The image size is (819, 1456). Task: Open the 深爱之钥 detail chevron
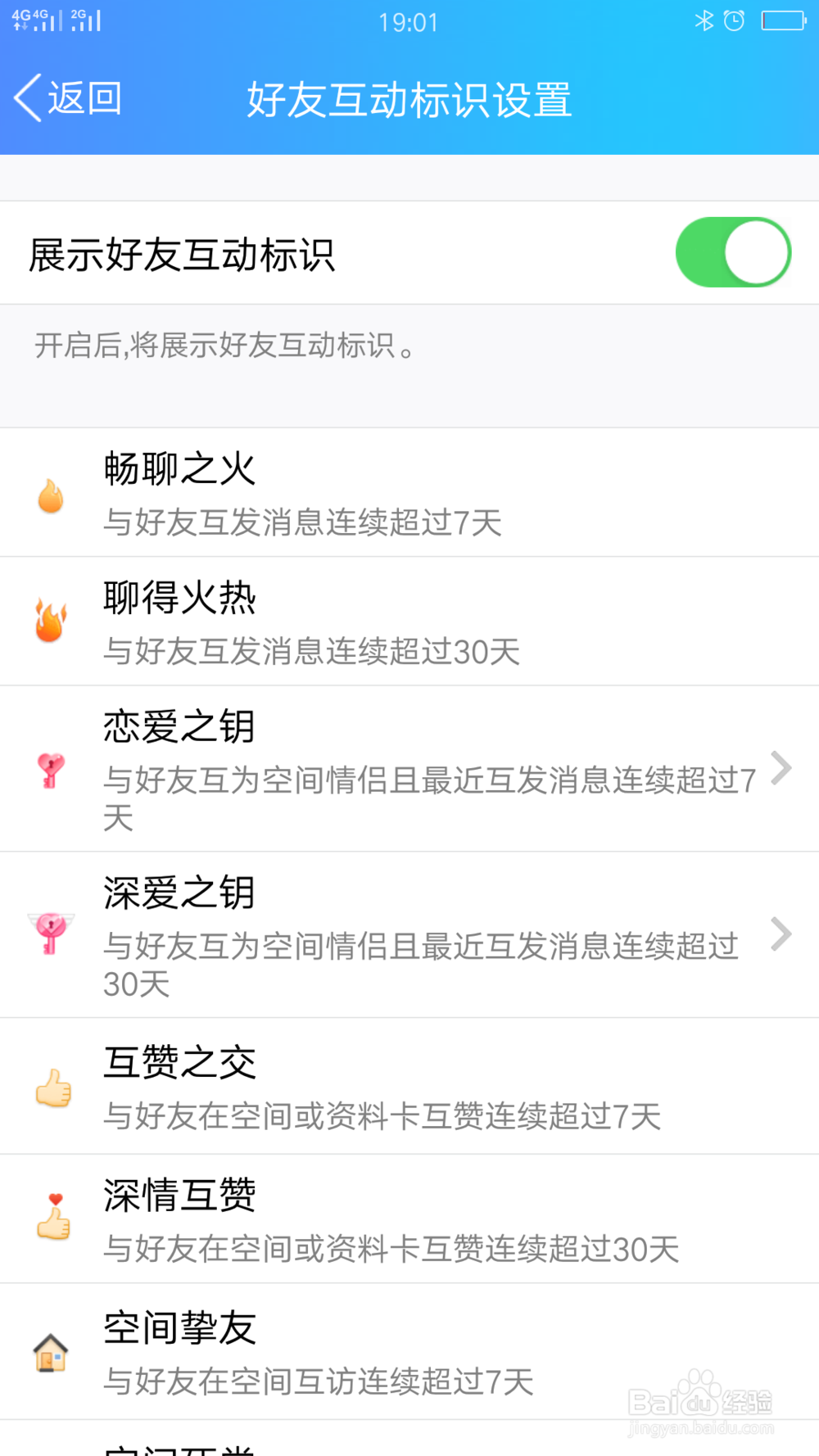click(782, 934)
